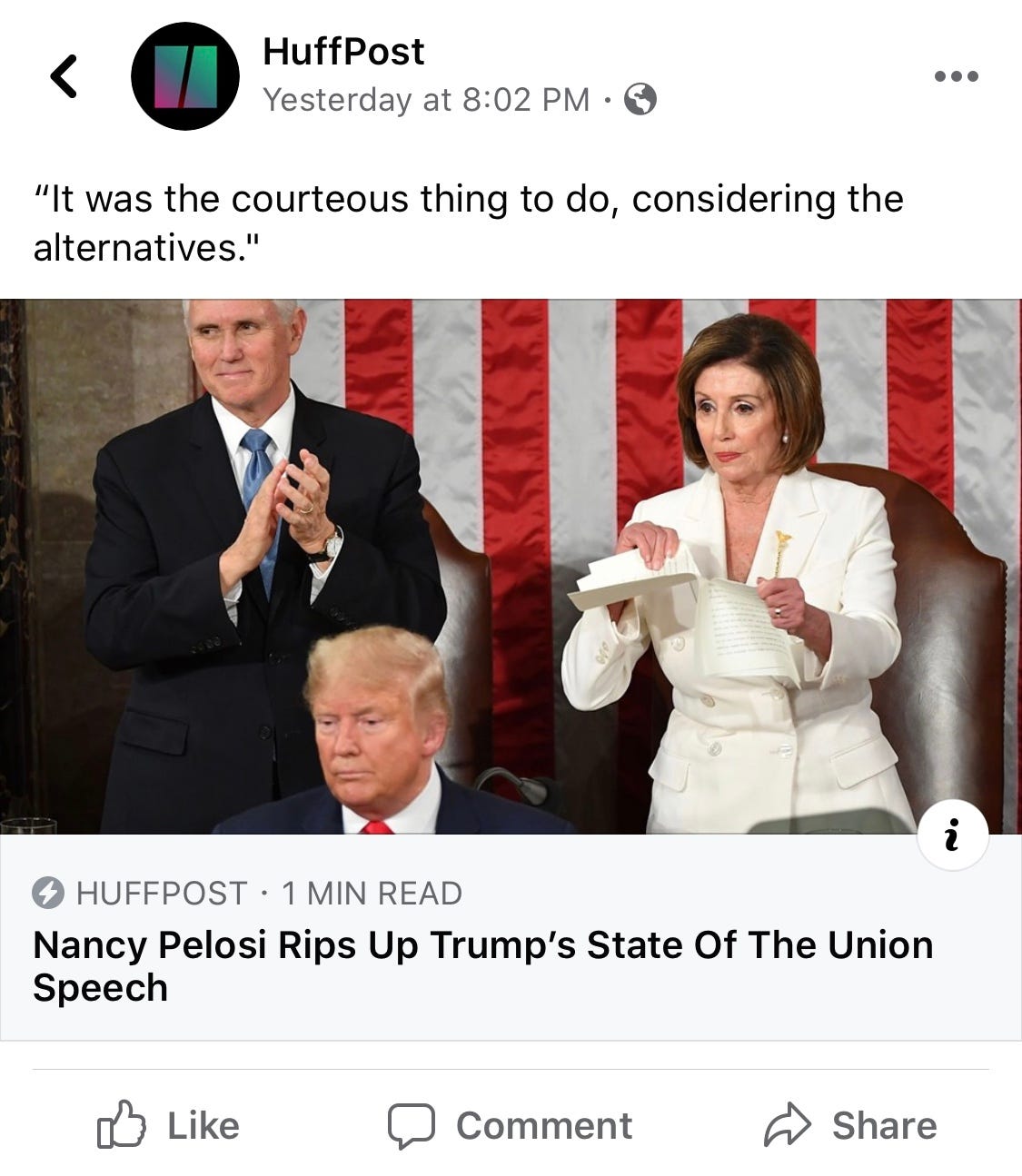Open the article photo preview
The height and width of the screenshot is (1176, 1022).
coord(511,565)
